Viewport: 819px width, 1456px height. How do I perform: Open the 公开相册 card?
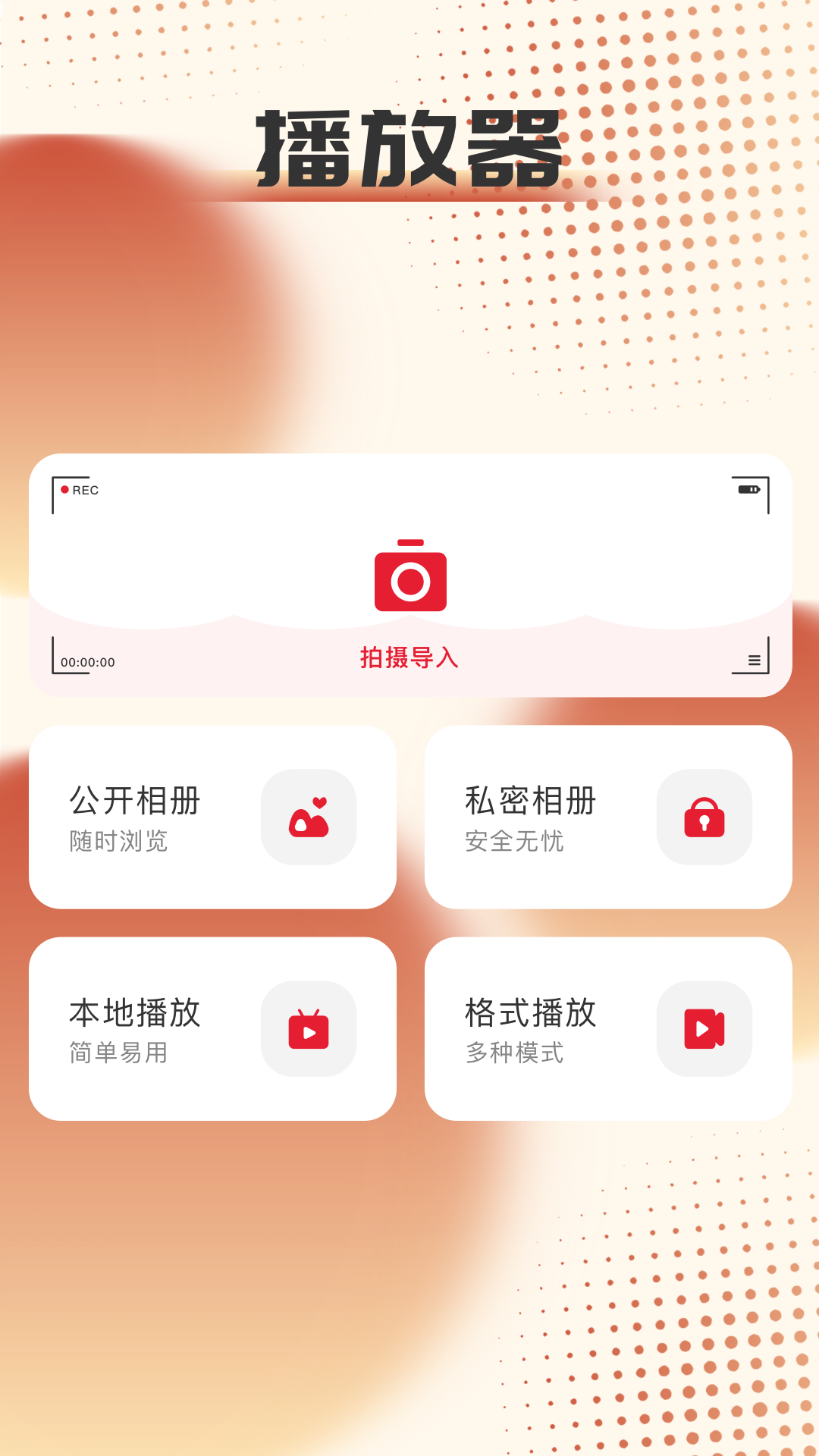click(212, 817)
